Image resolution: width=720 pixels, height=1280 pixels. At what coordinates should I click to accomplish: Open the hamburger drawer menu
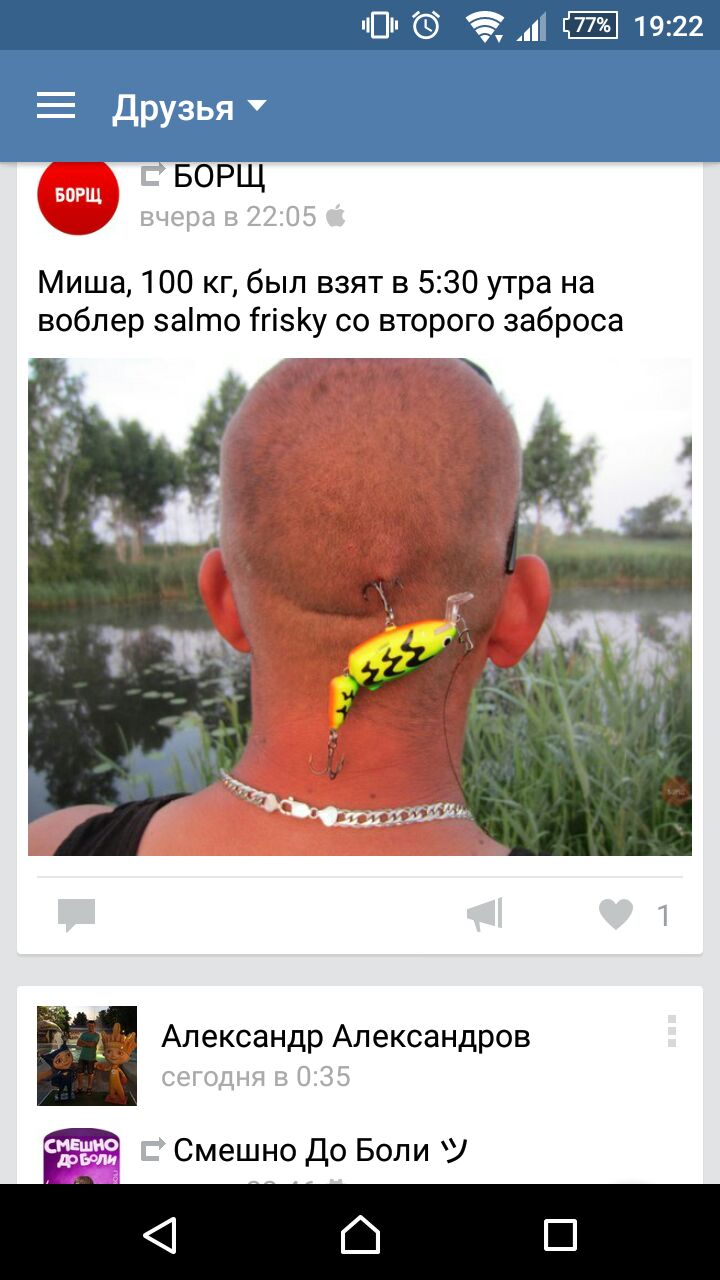click(56, 107)
